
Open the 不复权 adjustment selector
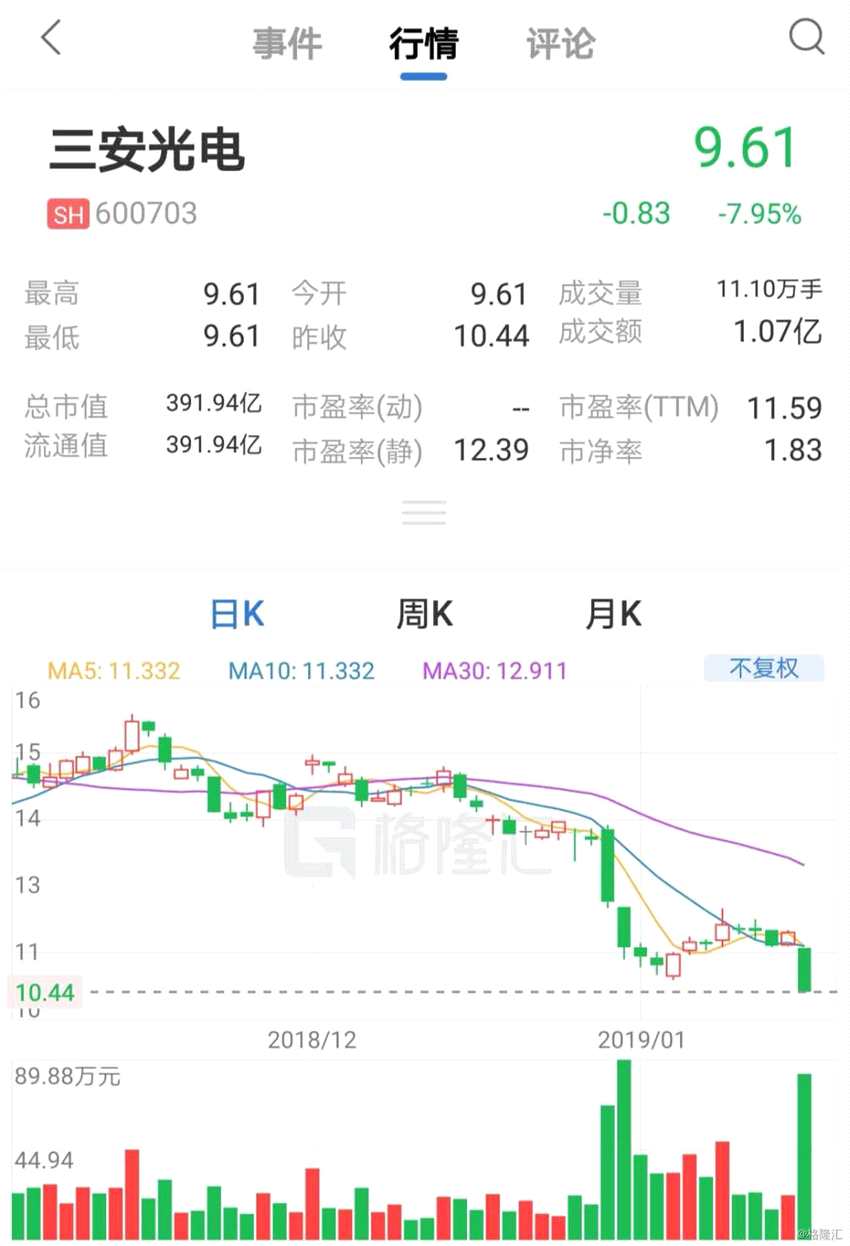[x=764, y=668]
